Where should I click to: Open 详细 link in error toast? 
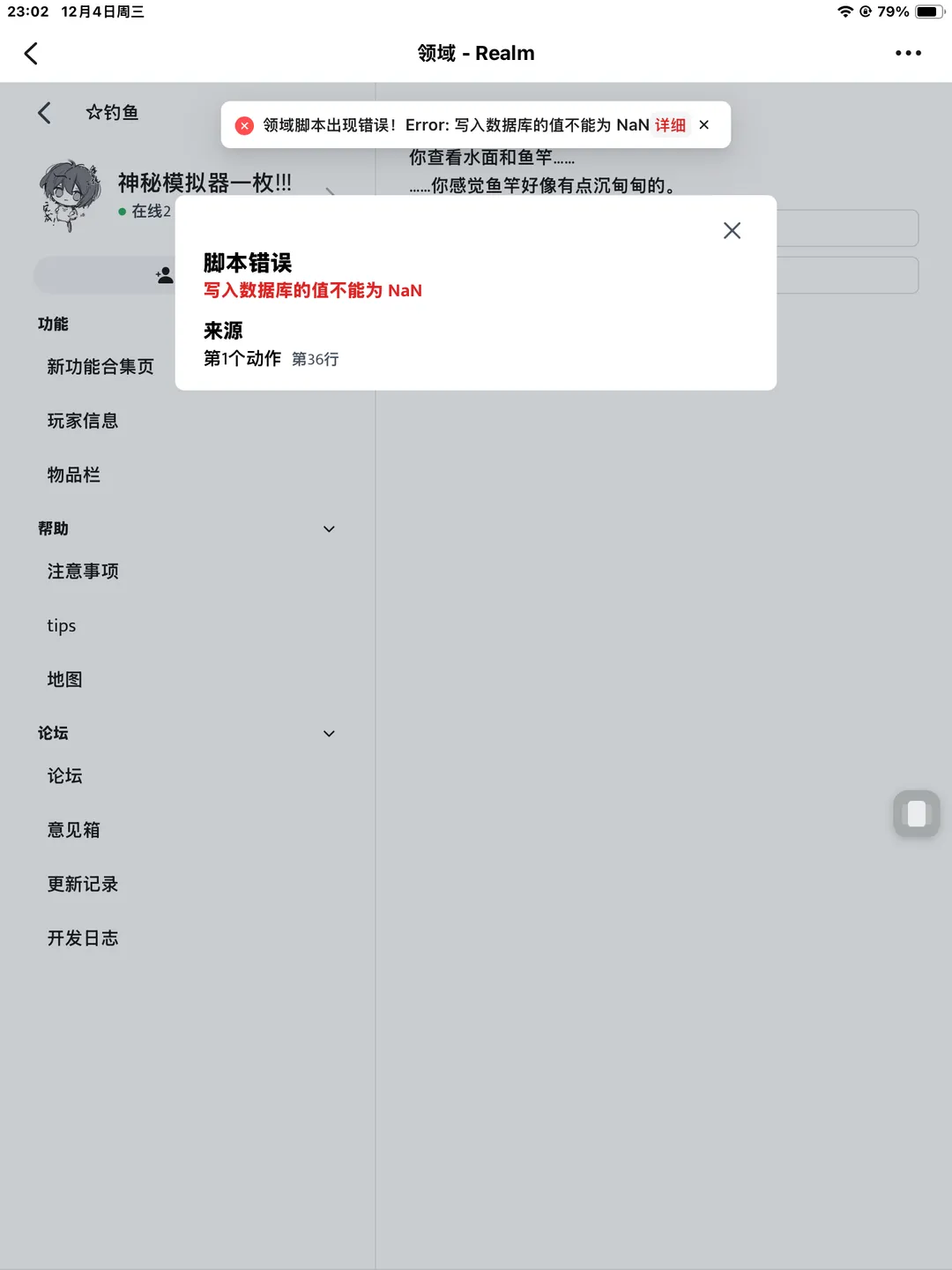[670, 125]
